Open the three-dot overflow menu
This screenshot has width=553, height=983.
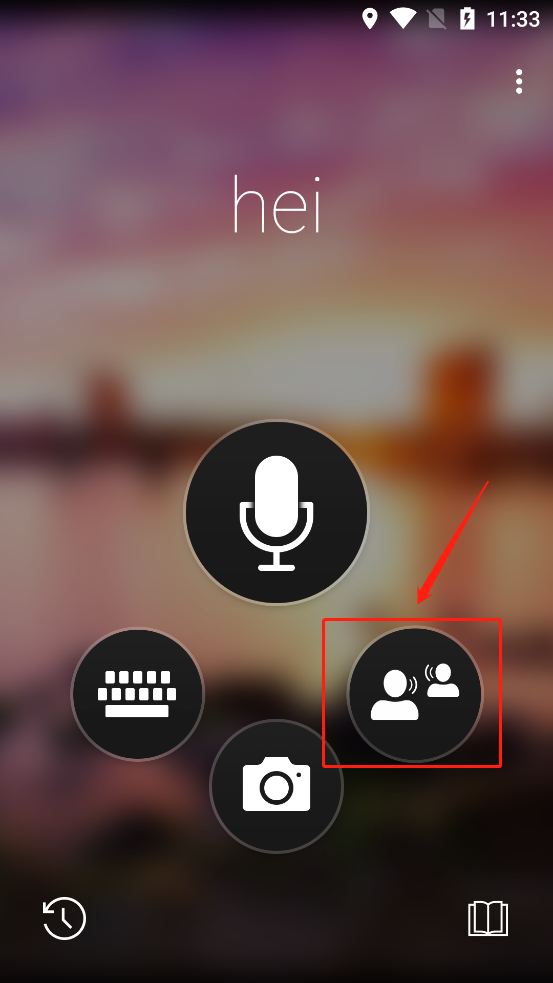coord(519,81)
